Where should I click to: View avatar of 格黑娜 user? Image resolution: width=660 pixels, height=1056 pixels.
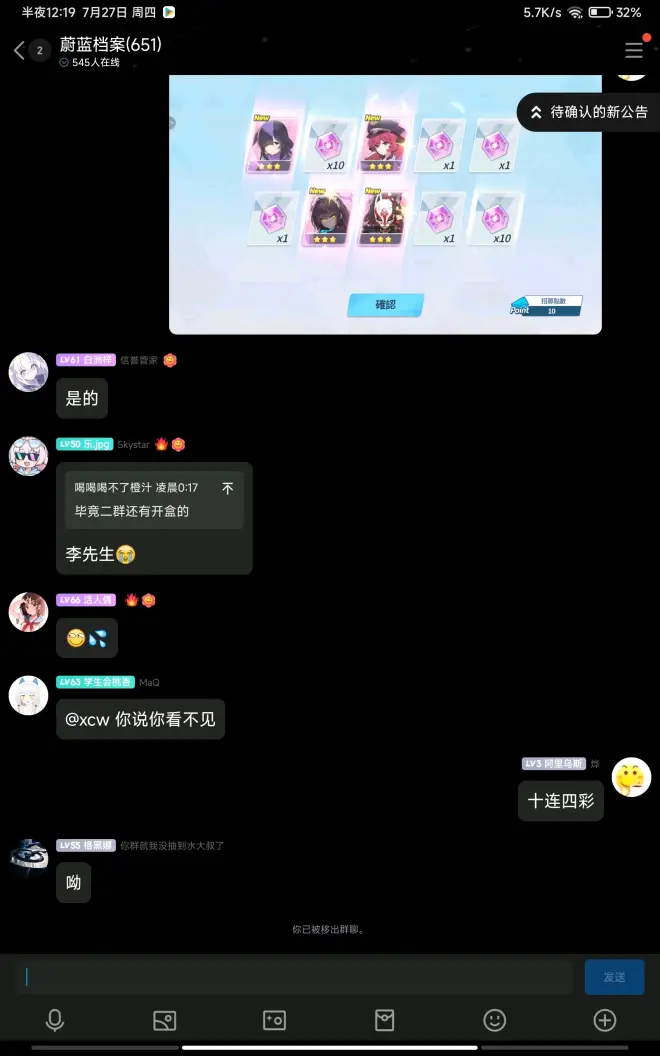coord(28,857)
